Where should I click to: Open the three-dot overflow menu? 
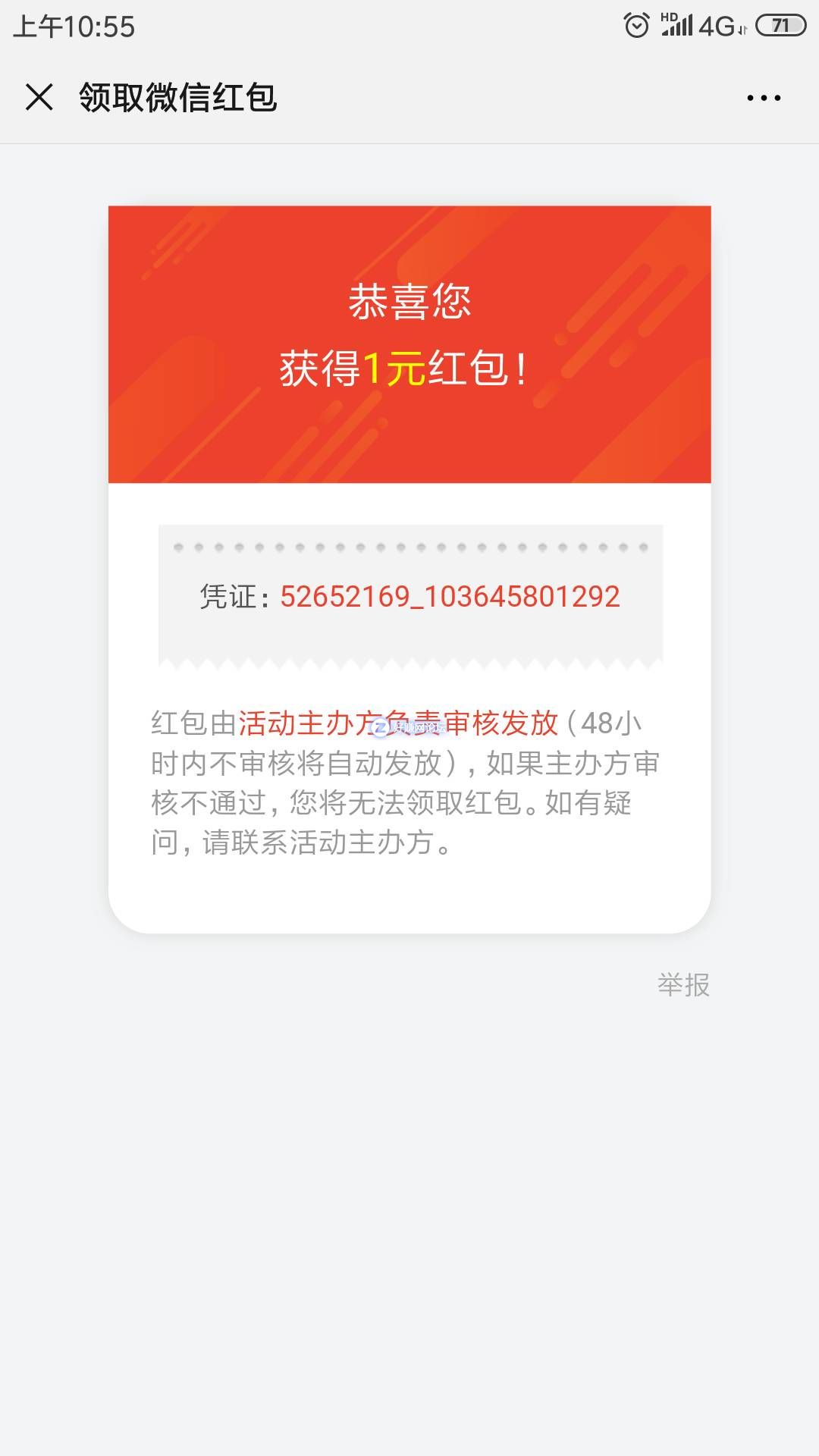(763, 98)
